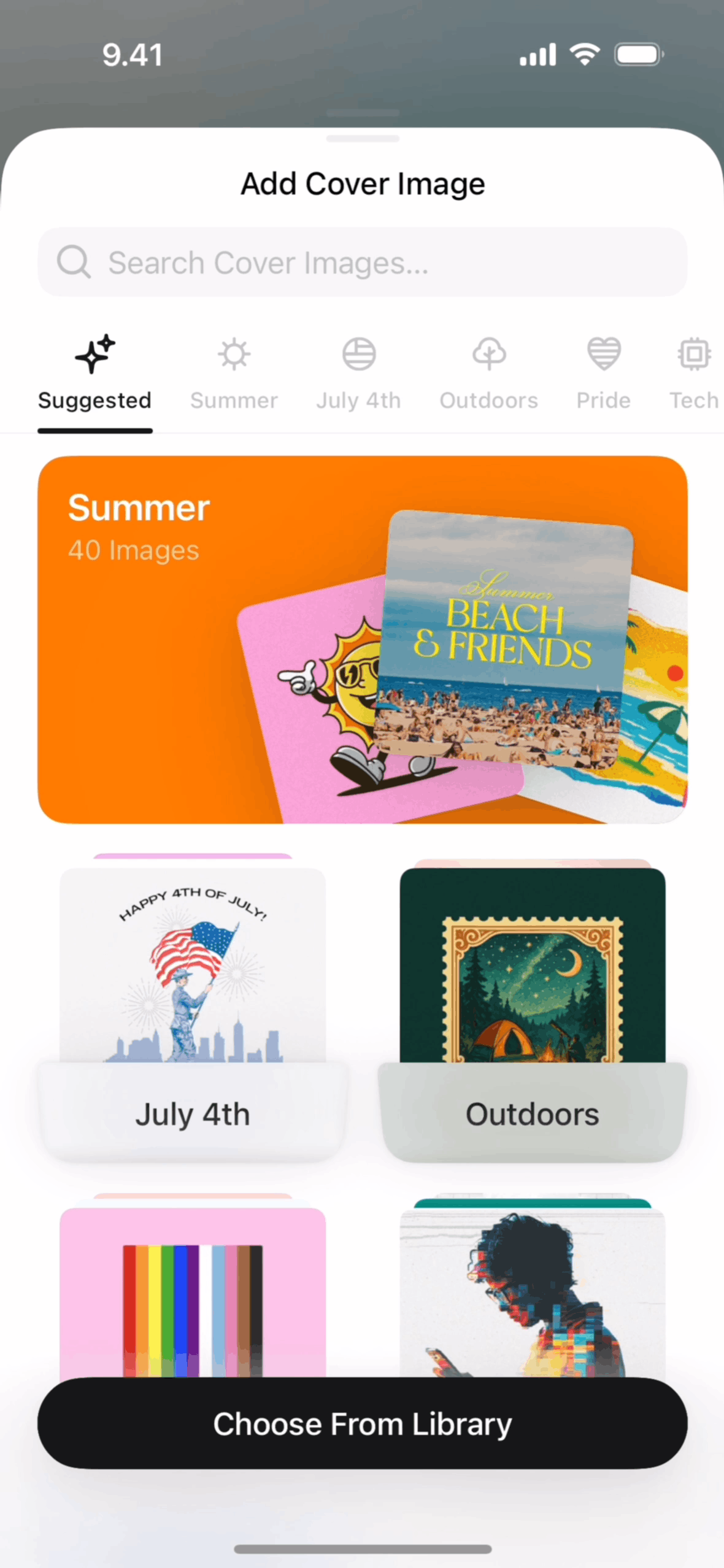Tap the Search Cover Images field
The height and width of the screenshot is (1568, 724).
point(362,263)
